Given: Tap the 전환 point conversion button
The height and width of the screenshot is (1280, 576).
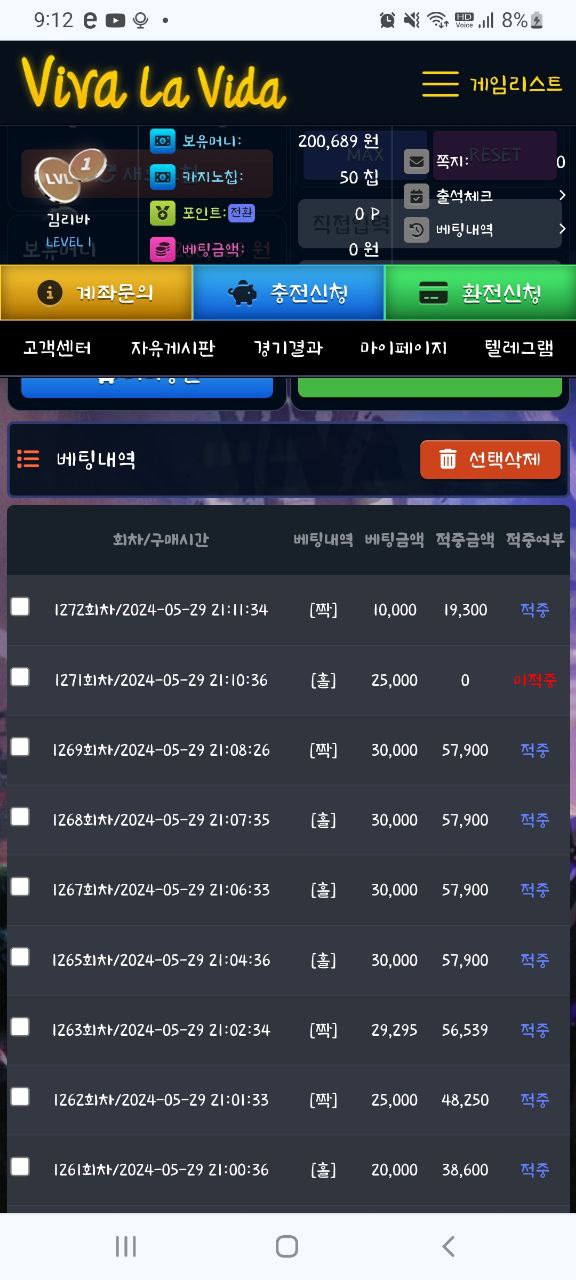Looking at the screenshot, I should (x=241, y=212).
